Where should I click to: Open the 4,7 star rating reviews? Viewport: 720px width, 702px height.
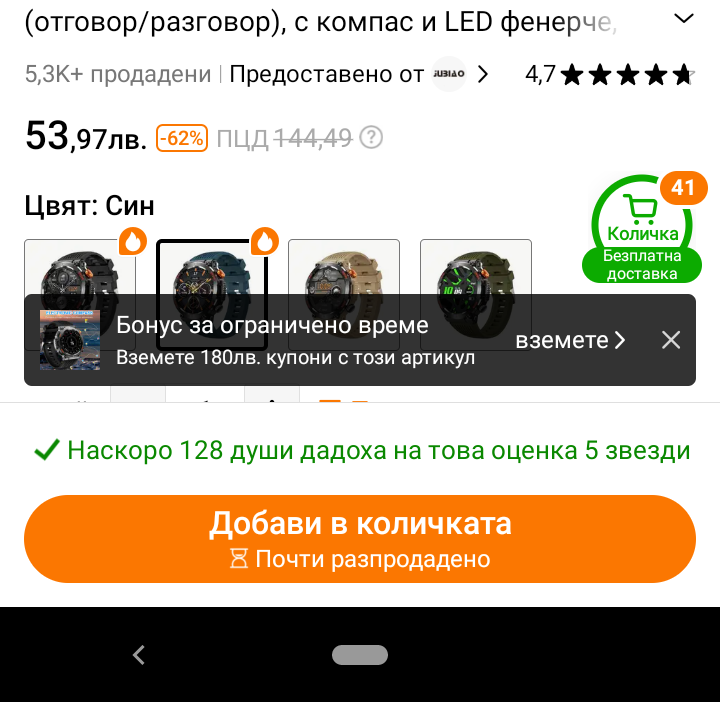609,74
